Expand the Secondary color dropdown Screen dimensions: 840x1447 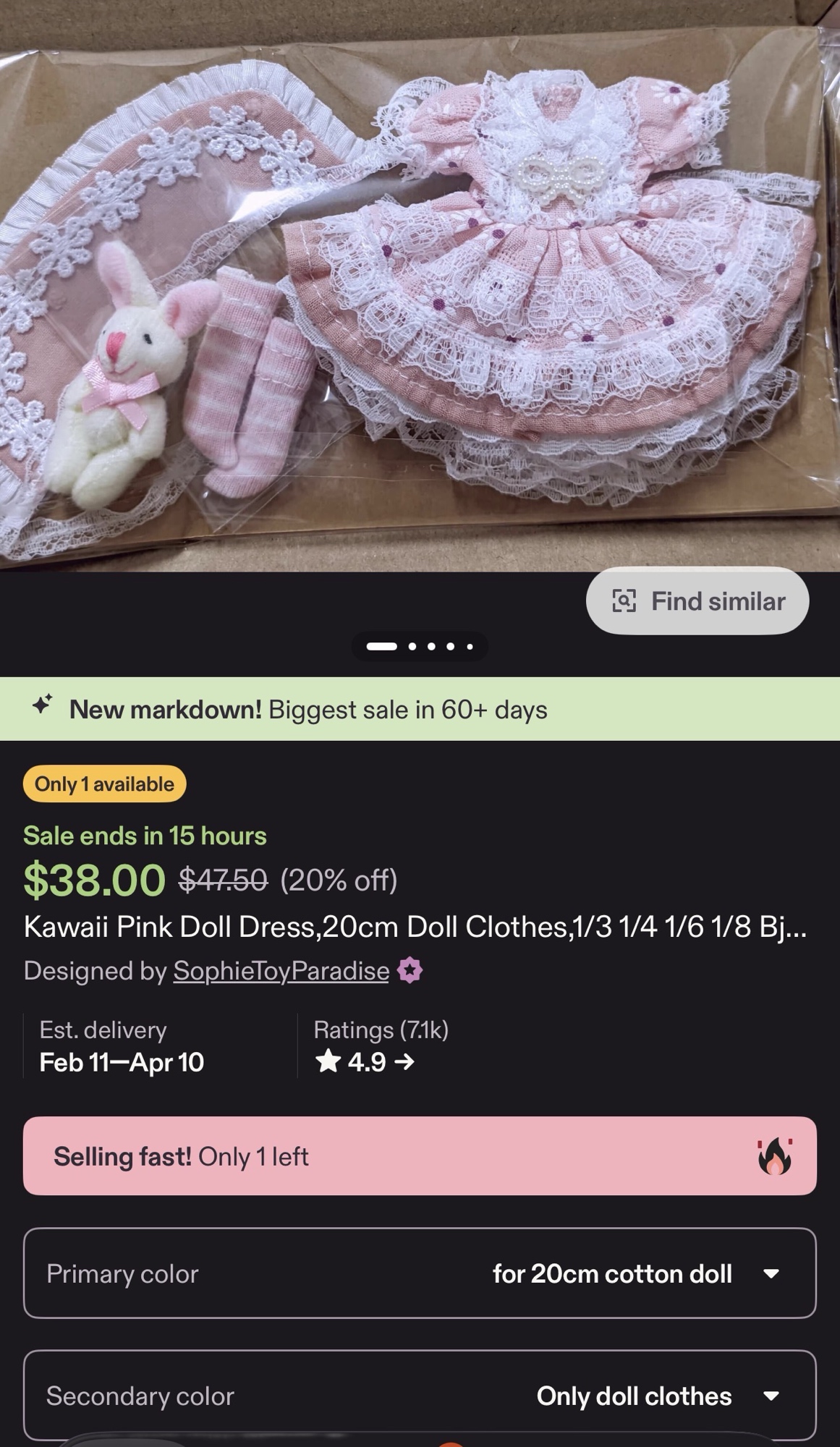420,1395
